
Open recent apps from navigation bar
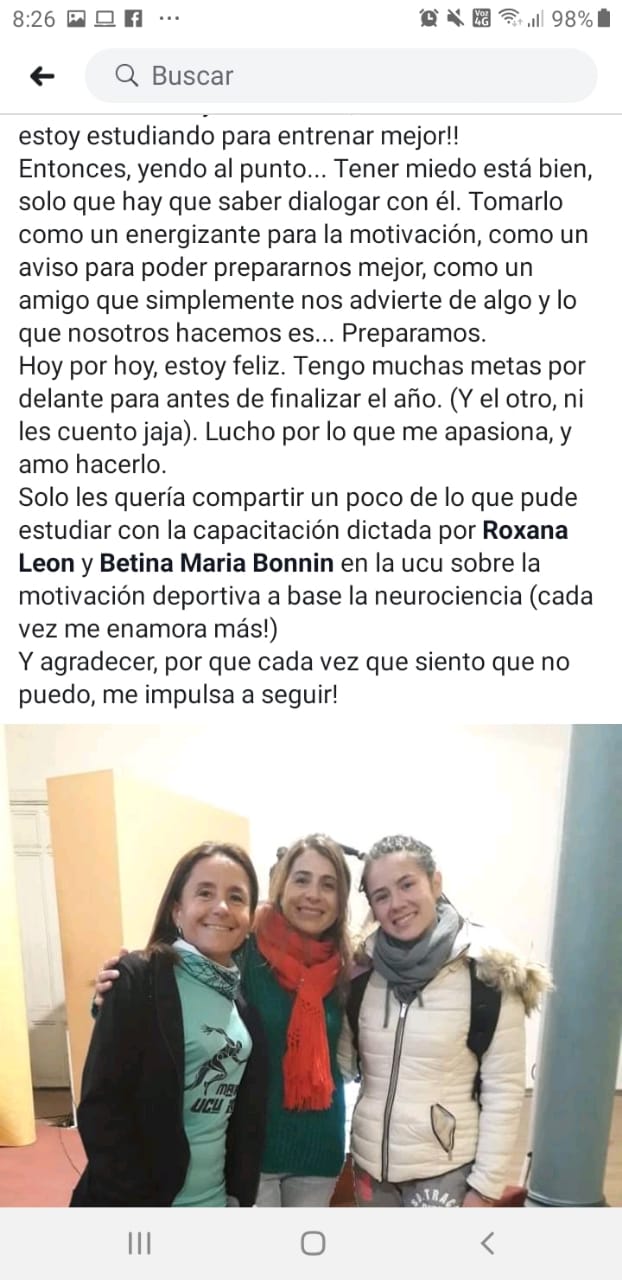[139, 1243]
